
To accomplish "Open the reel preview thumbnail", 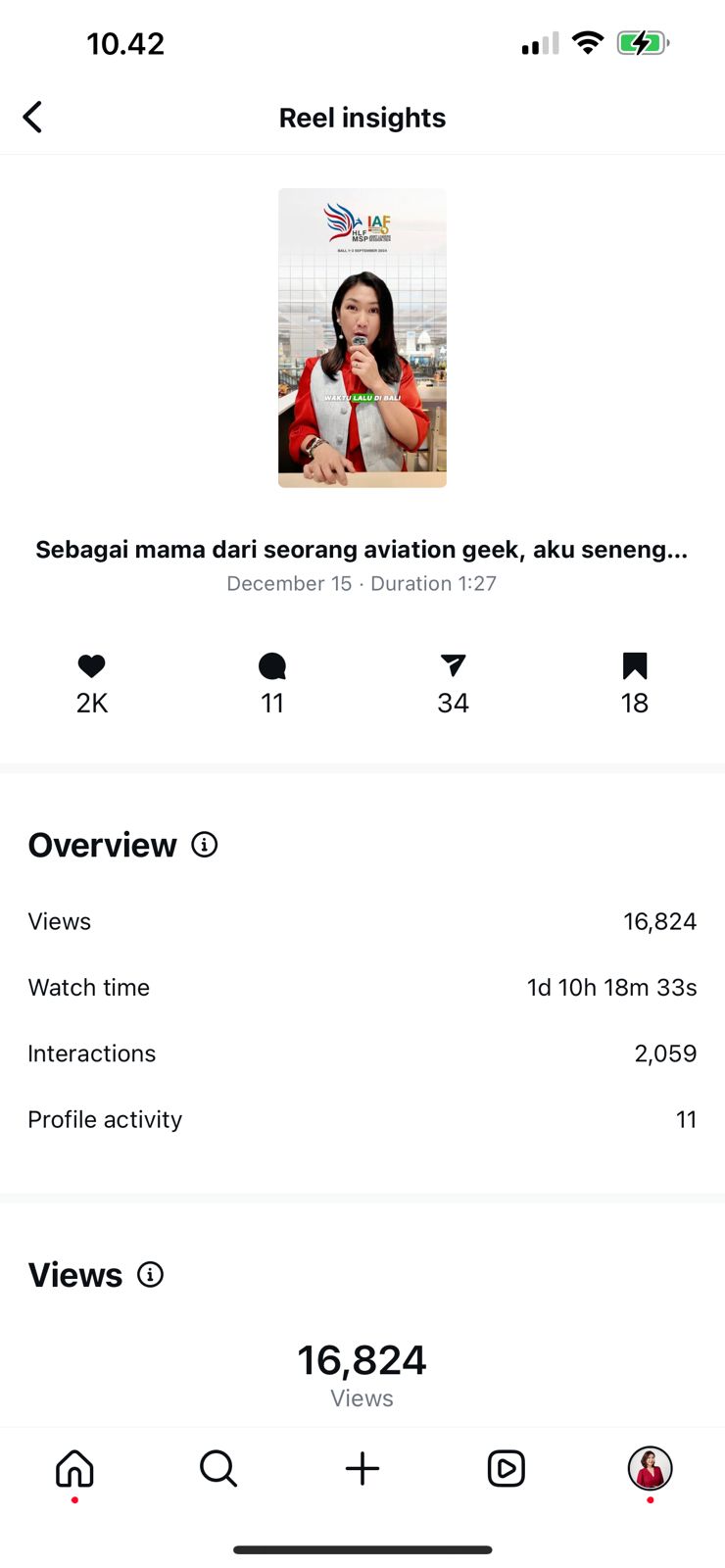I will (362, 338).
